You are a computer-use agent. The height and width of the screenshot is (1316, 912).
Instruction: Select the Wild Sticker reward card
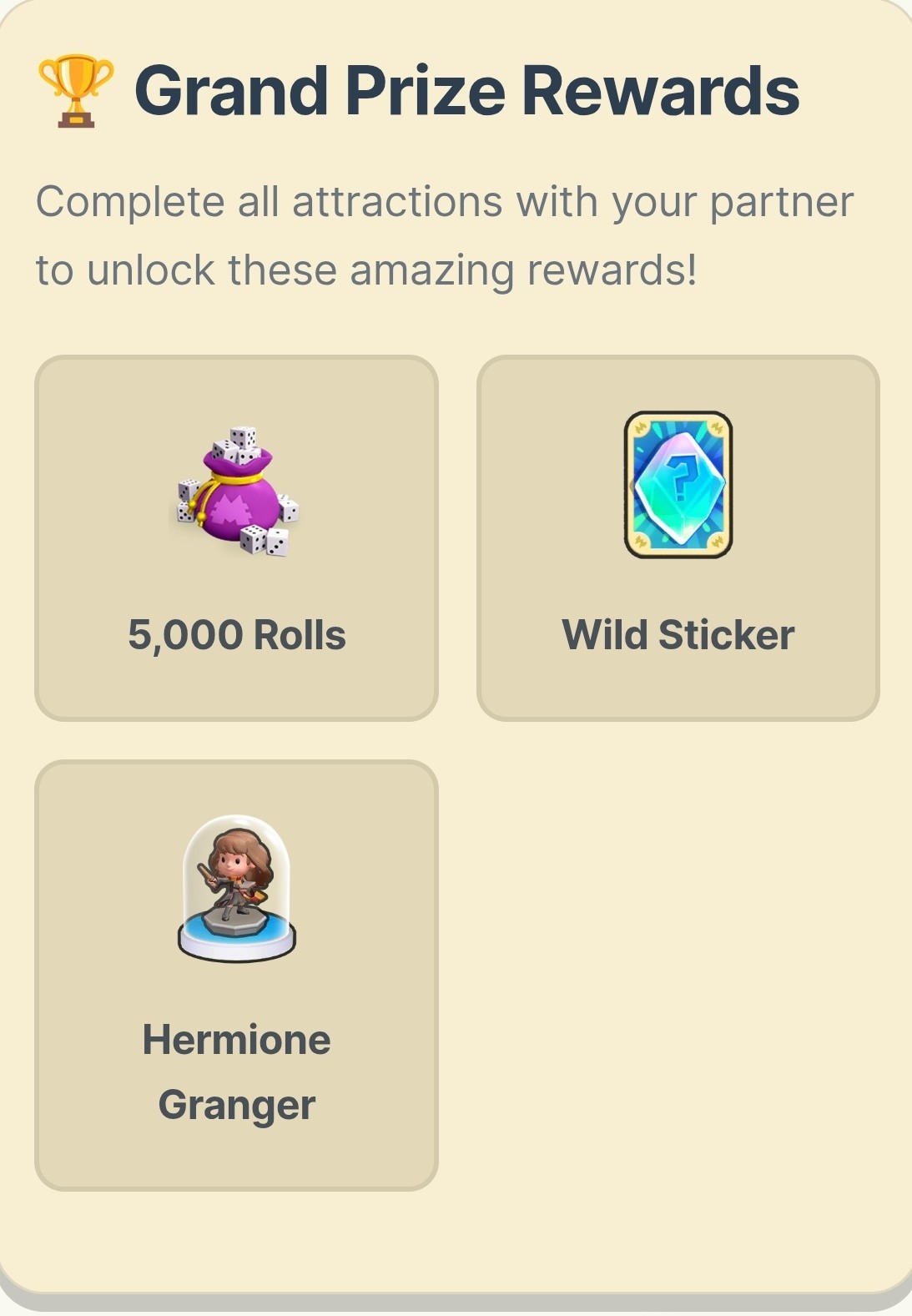tap(678, 538)
